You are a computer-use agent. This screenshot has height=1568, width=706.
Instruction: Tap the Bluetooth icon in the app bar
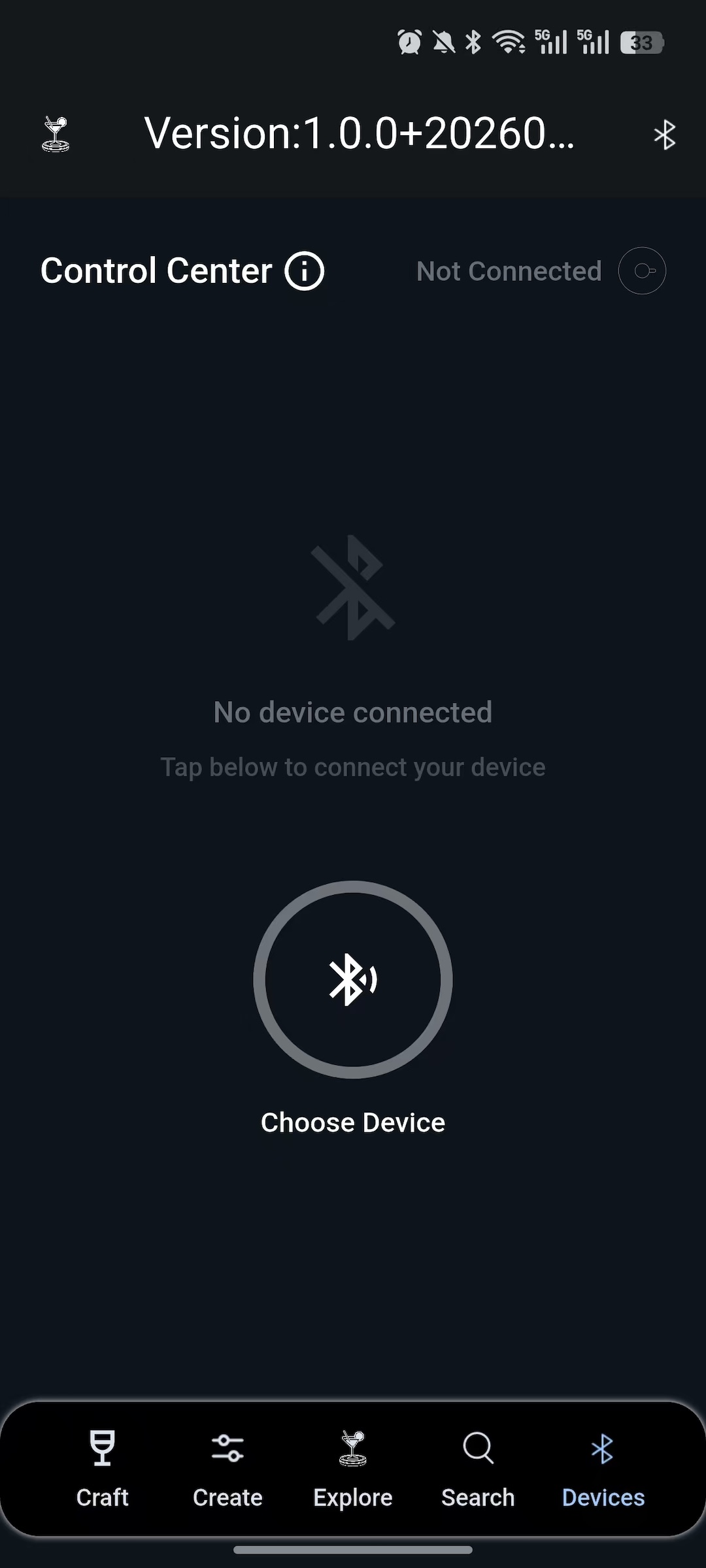tap(664, 135)
